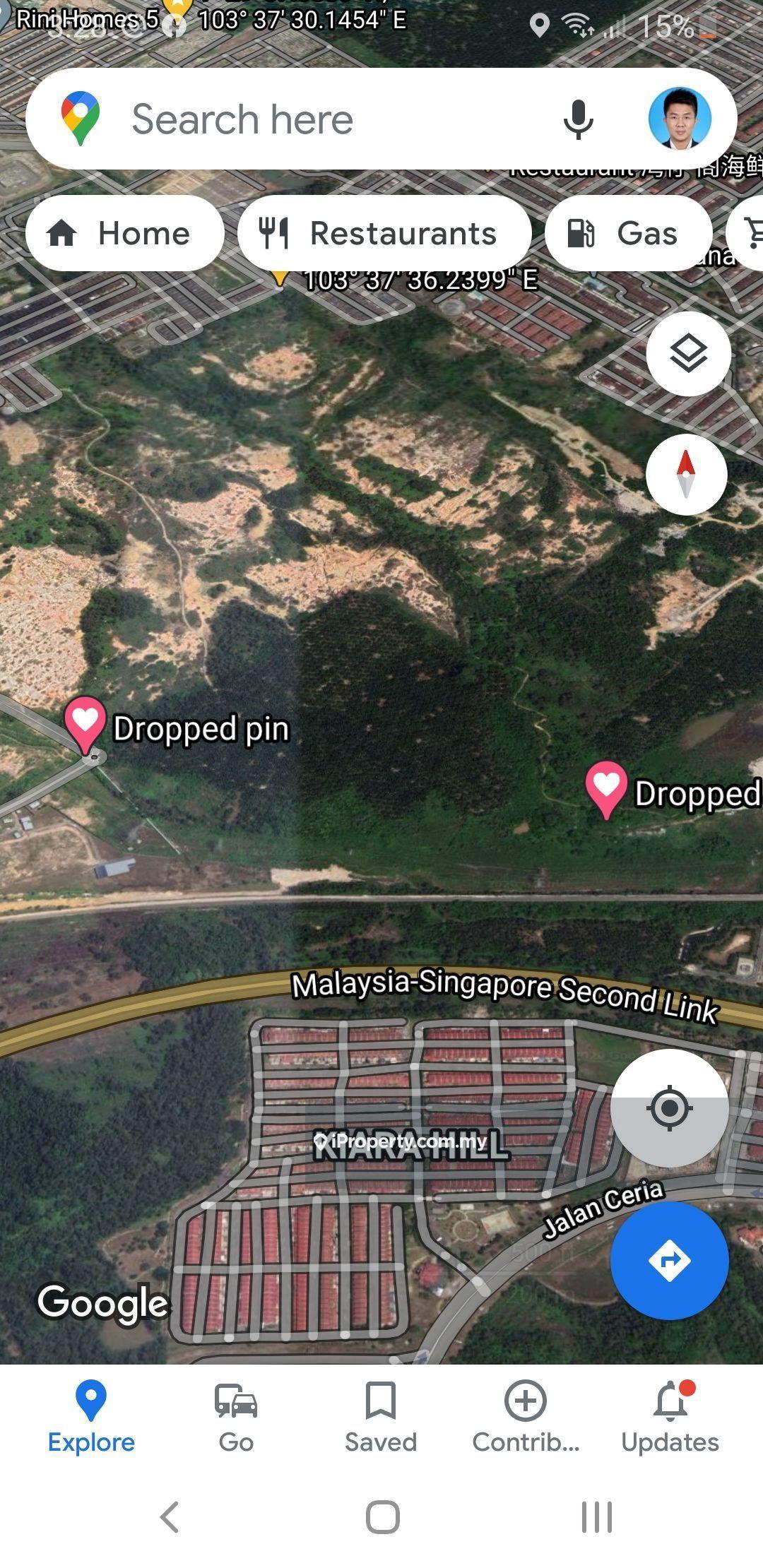Switch to the Go tab
This screenshot has height=1568, width=763.
(236, 1416)
